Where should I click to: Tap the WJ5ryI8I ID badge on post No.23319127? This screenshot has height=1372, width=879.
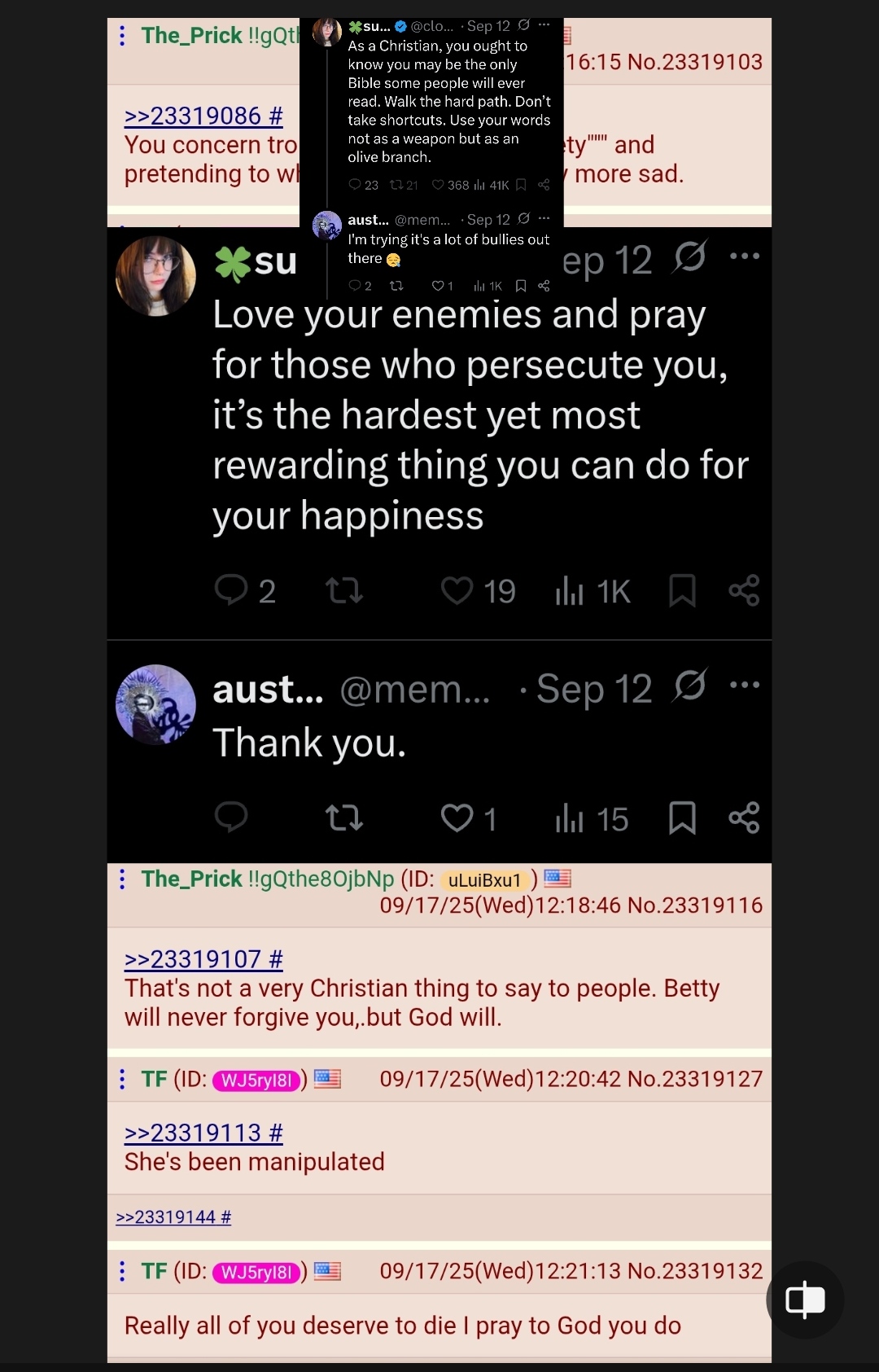tap(256, 1081)
